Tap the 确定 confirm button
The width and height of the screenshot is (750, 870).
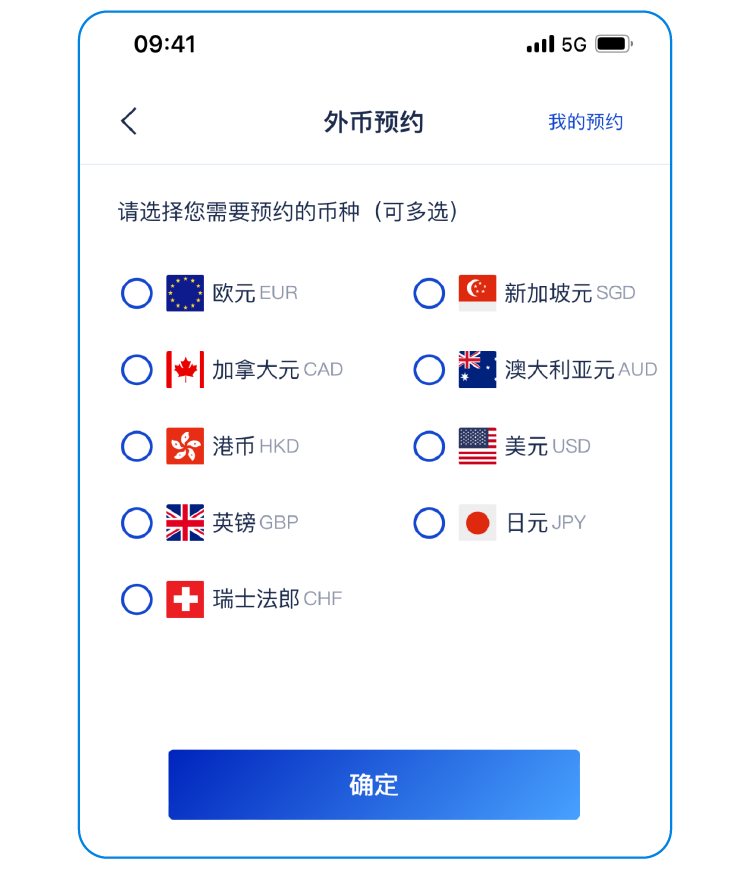pyautogui.click(x=374, y=785)
